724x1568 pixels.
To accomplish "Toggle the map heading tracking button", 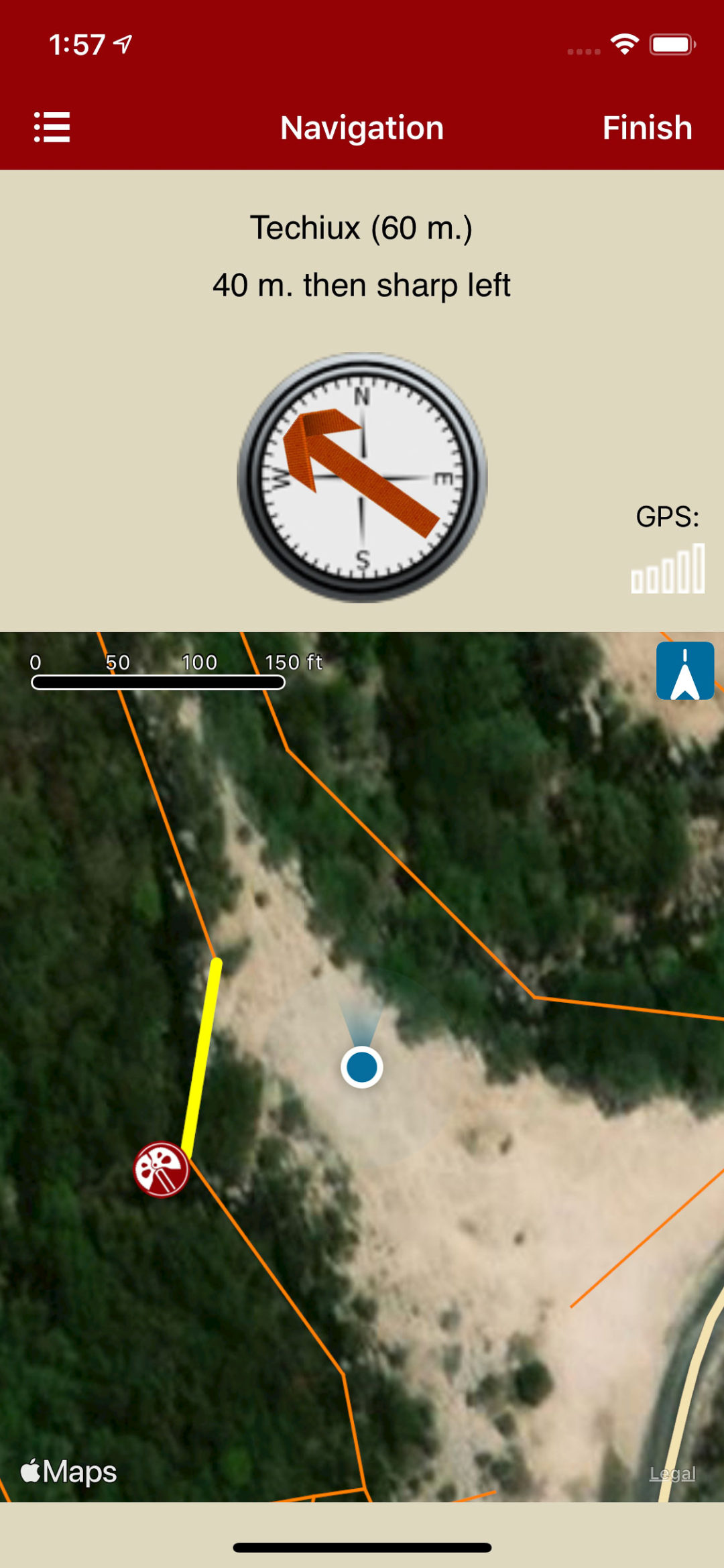I will (684, 671).
